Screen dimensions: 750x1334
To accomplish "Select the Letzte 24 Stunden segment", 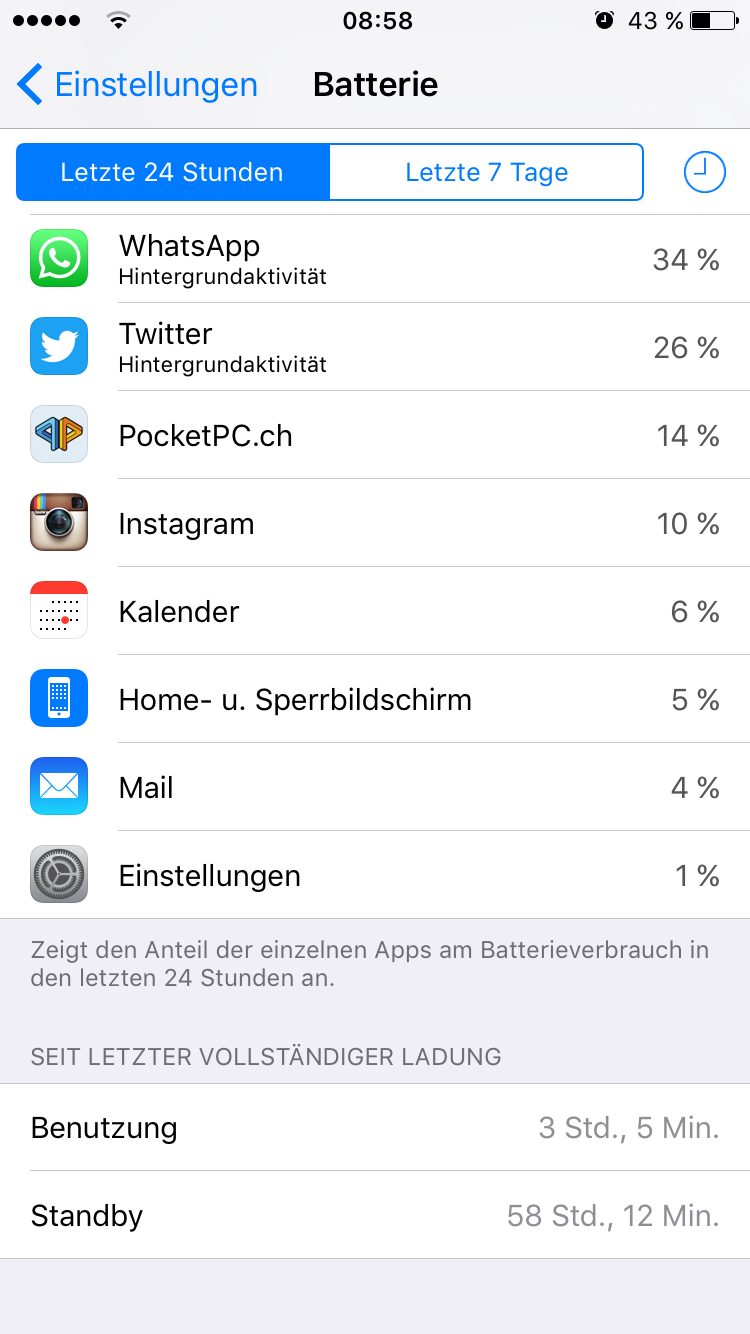I will (172, 172).
